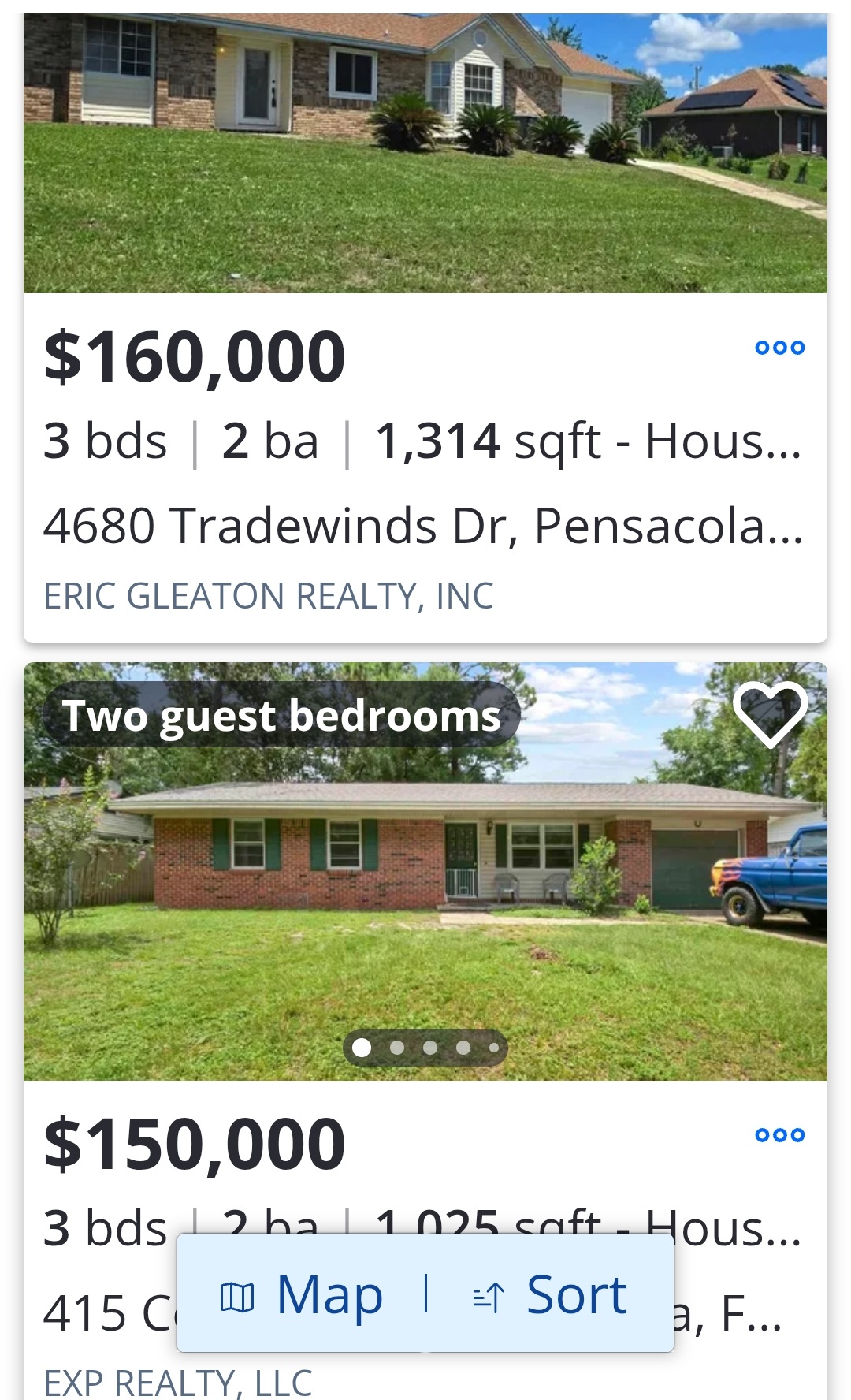Tap the photo page indicator dots

coord(425,1048)
